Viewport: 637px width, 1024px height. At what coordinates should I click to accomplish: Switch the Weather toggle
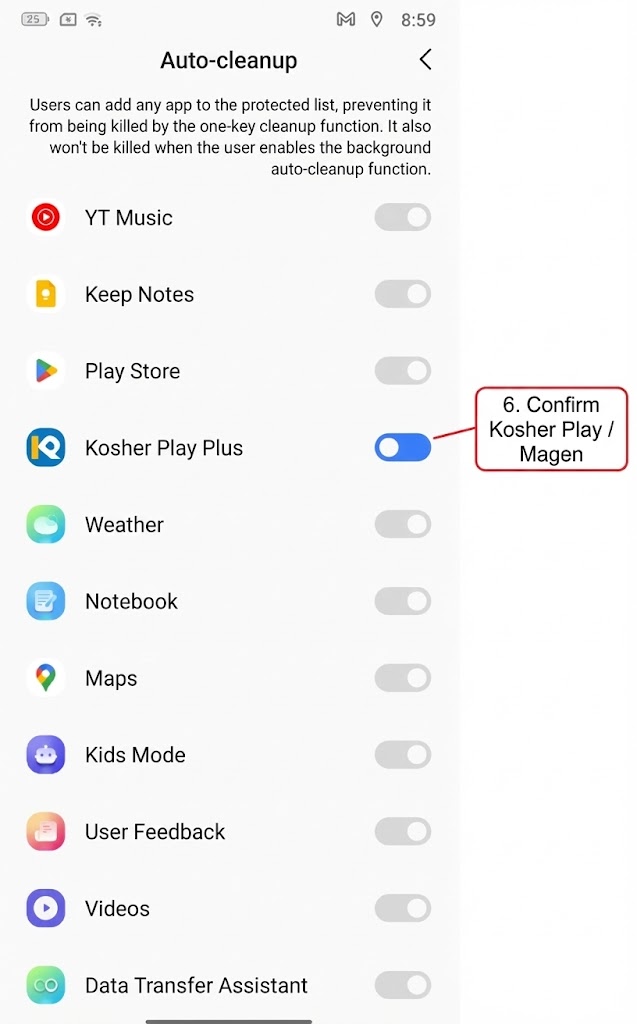tap(402, 524)
